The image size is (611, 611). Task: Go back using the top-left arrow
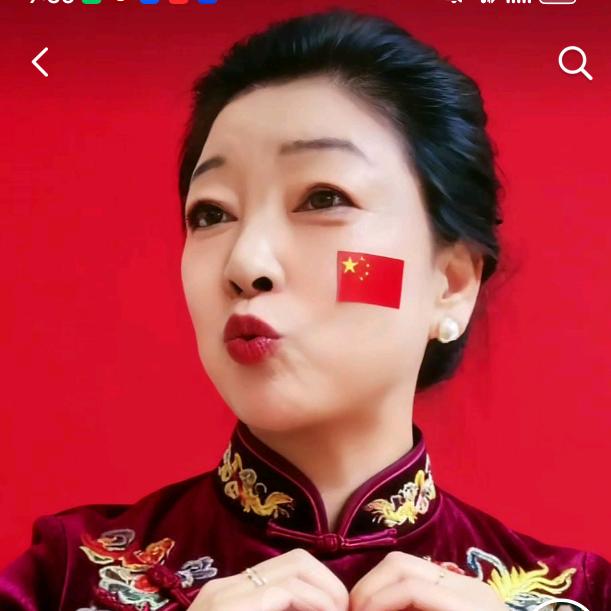40,62
